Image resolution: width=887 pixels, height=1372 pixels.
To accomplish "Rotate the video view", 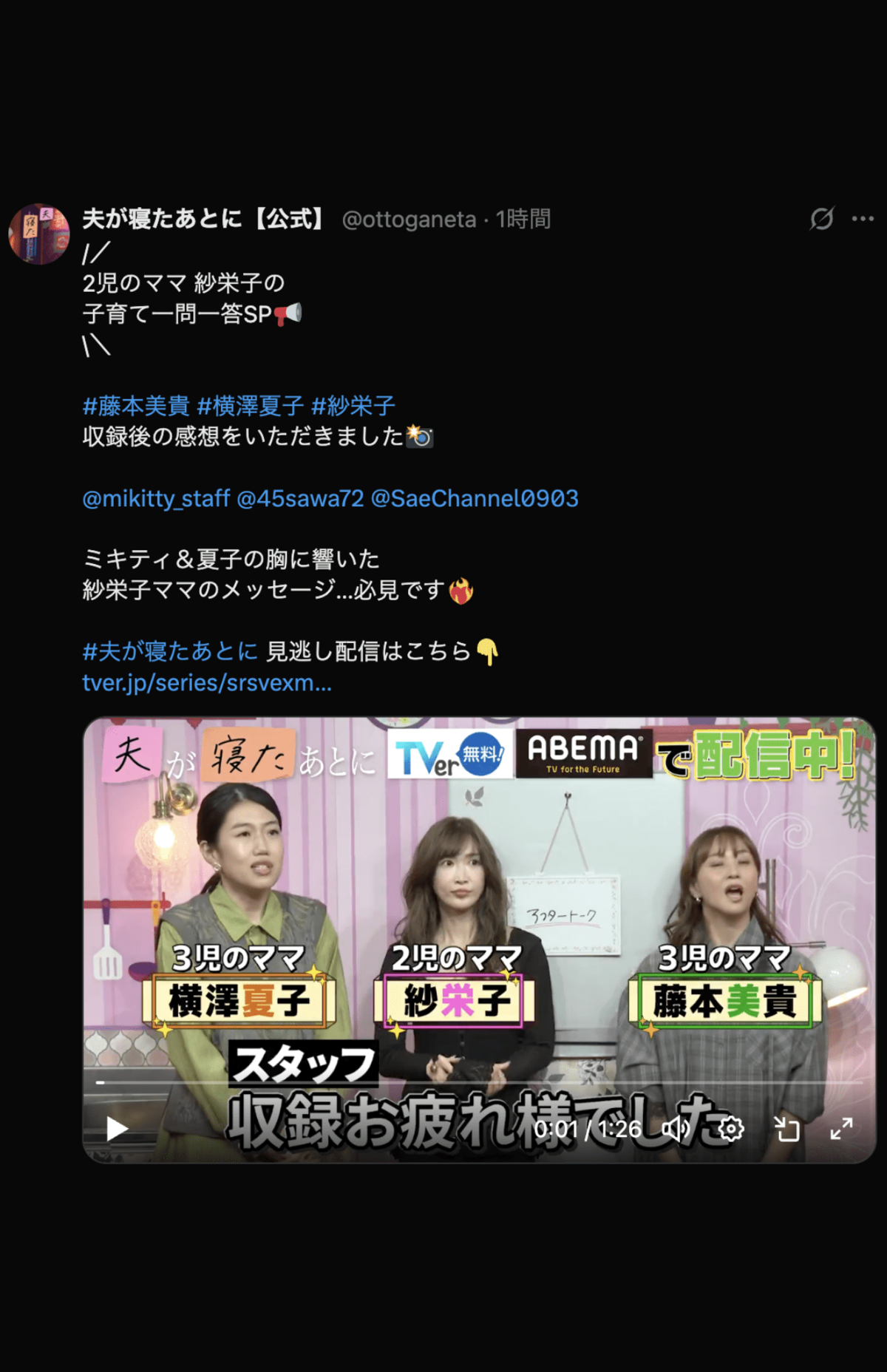I will pyautogui.click(x=786, y=1129).
